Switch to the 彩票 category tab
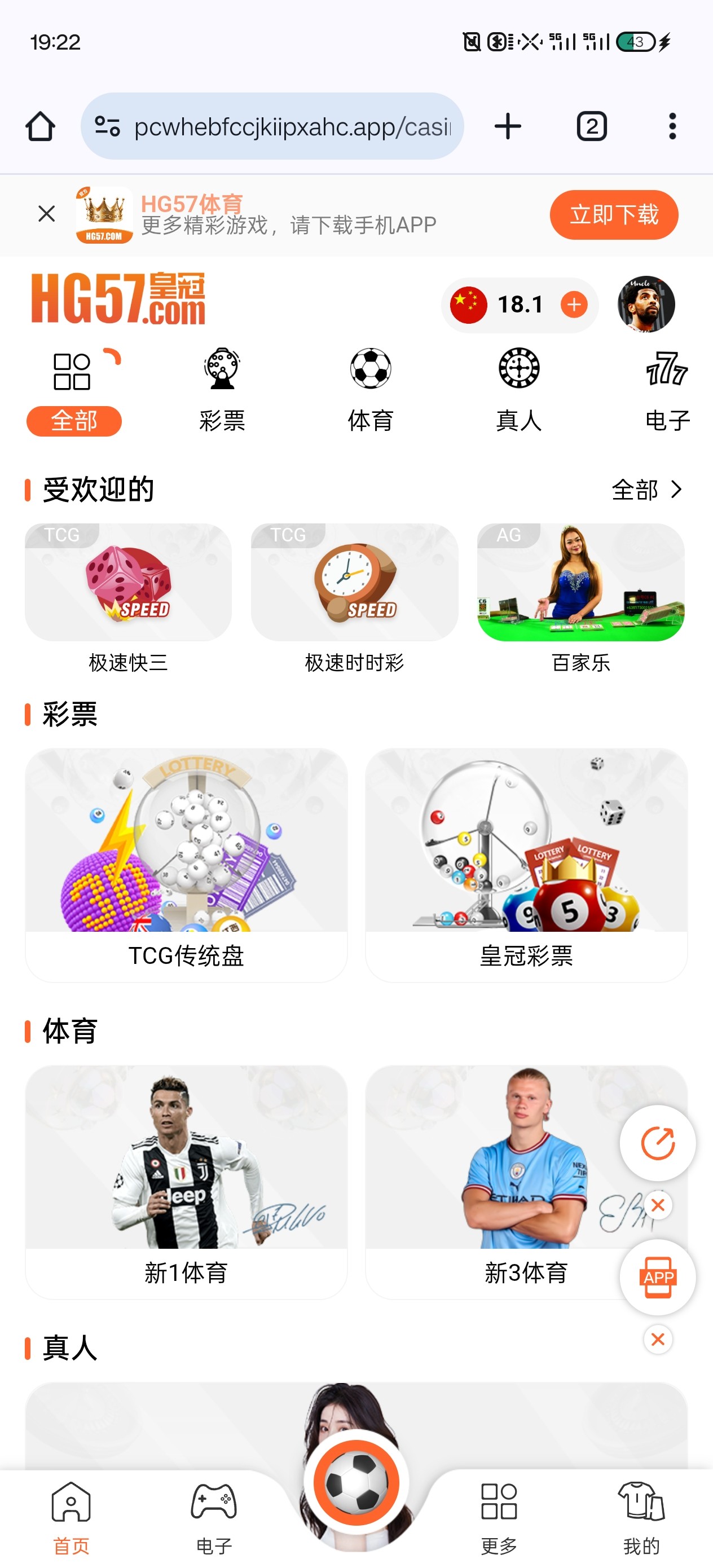 pyautogui.click(x=222, y=390)
